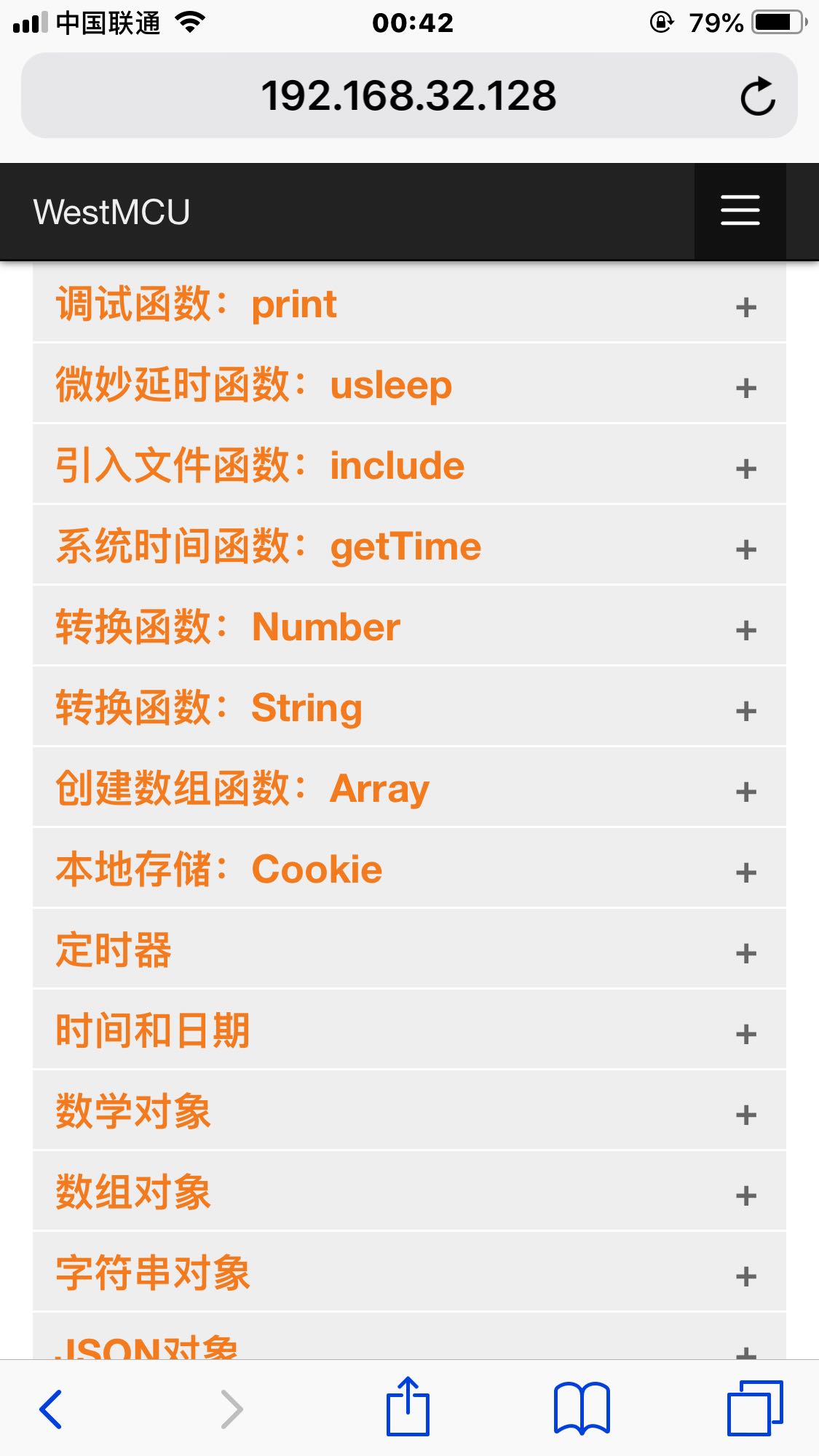
Task: Expand the 数学对象 section
Action: (x=409, y=1111)
